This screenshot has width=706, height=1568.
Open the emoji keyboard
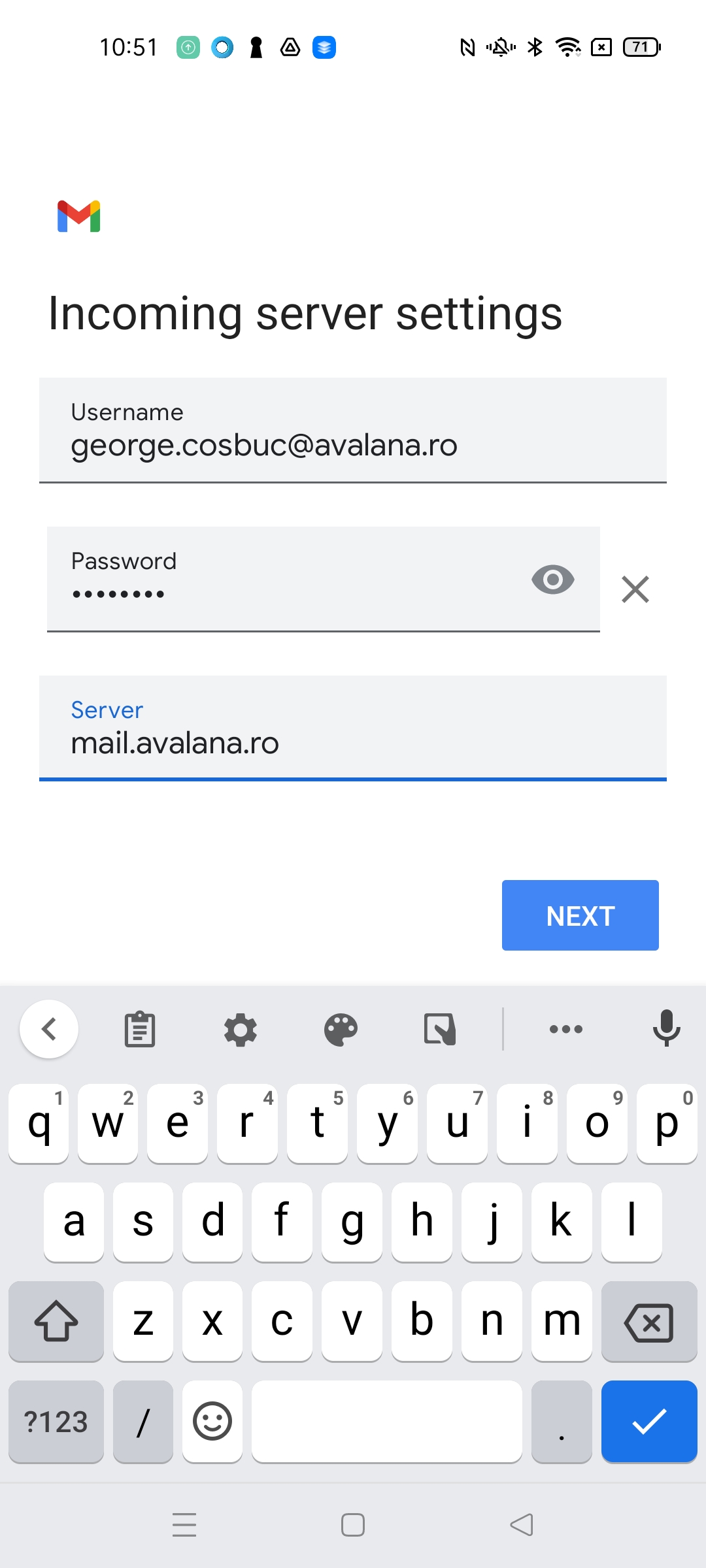pos(212,1422)
